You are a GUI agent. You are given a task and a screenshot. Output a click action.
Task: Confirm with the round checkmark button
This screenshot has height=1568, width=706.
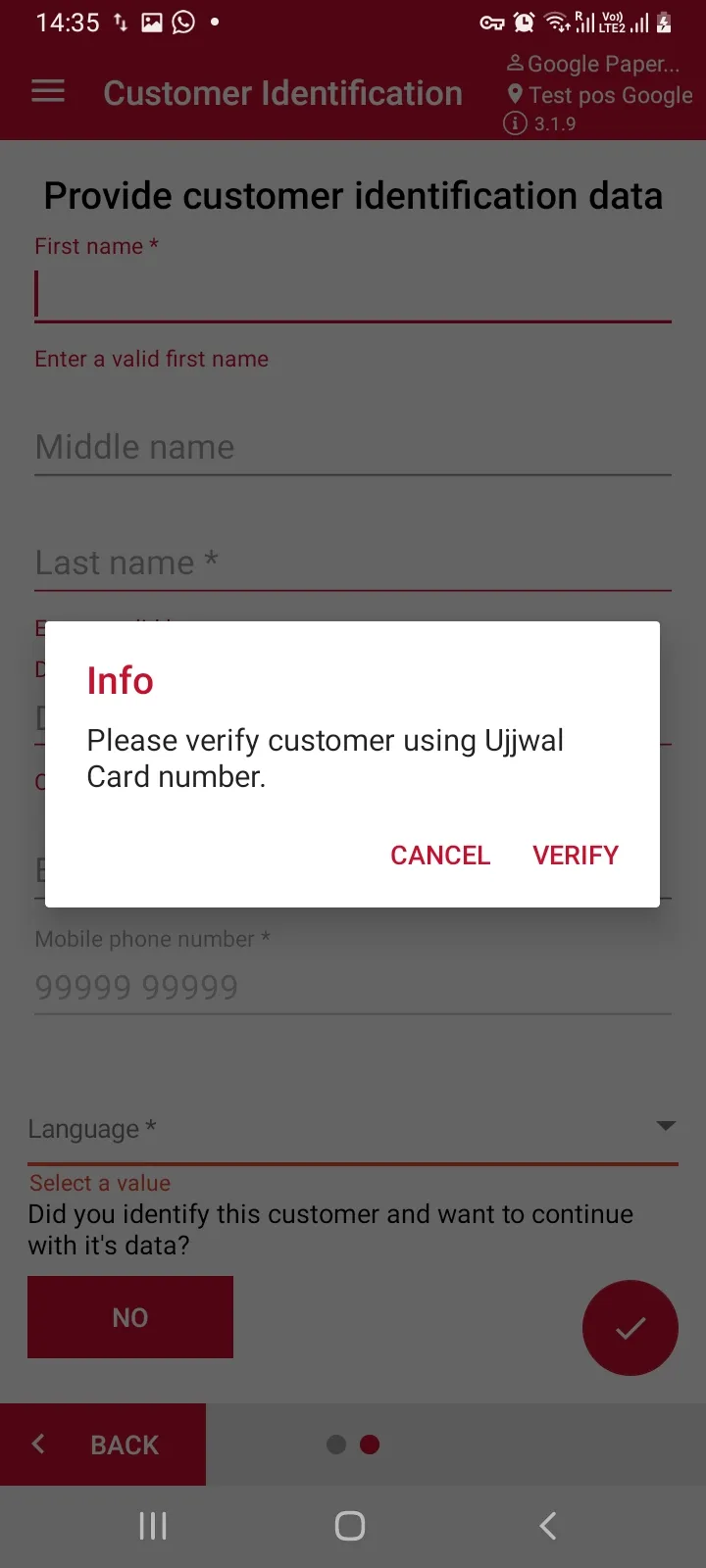click(x=630, y=1328)
